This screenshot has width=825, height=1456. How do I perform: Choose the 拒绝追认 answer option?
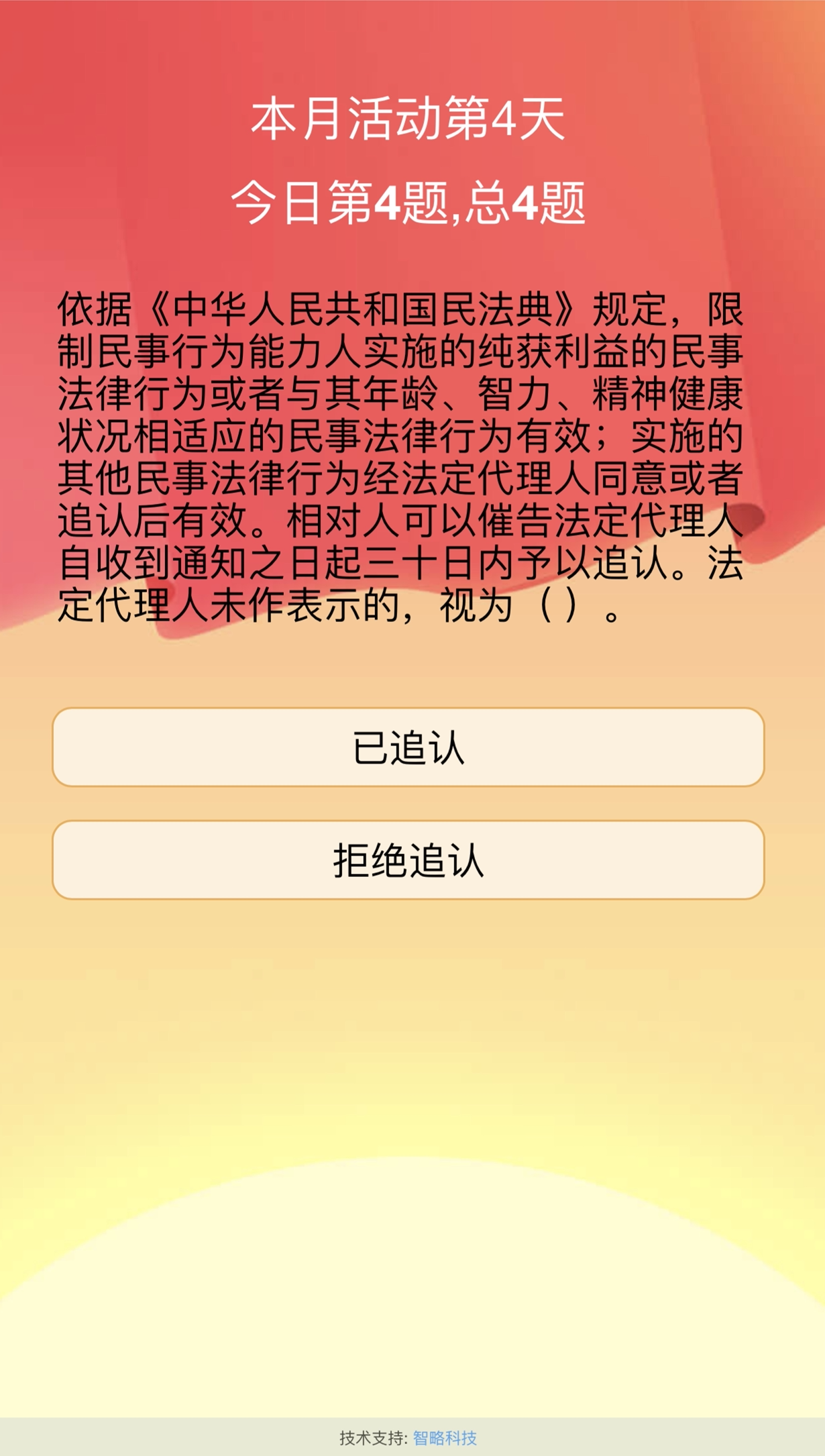(408, 860)
